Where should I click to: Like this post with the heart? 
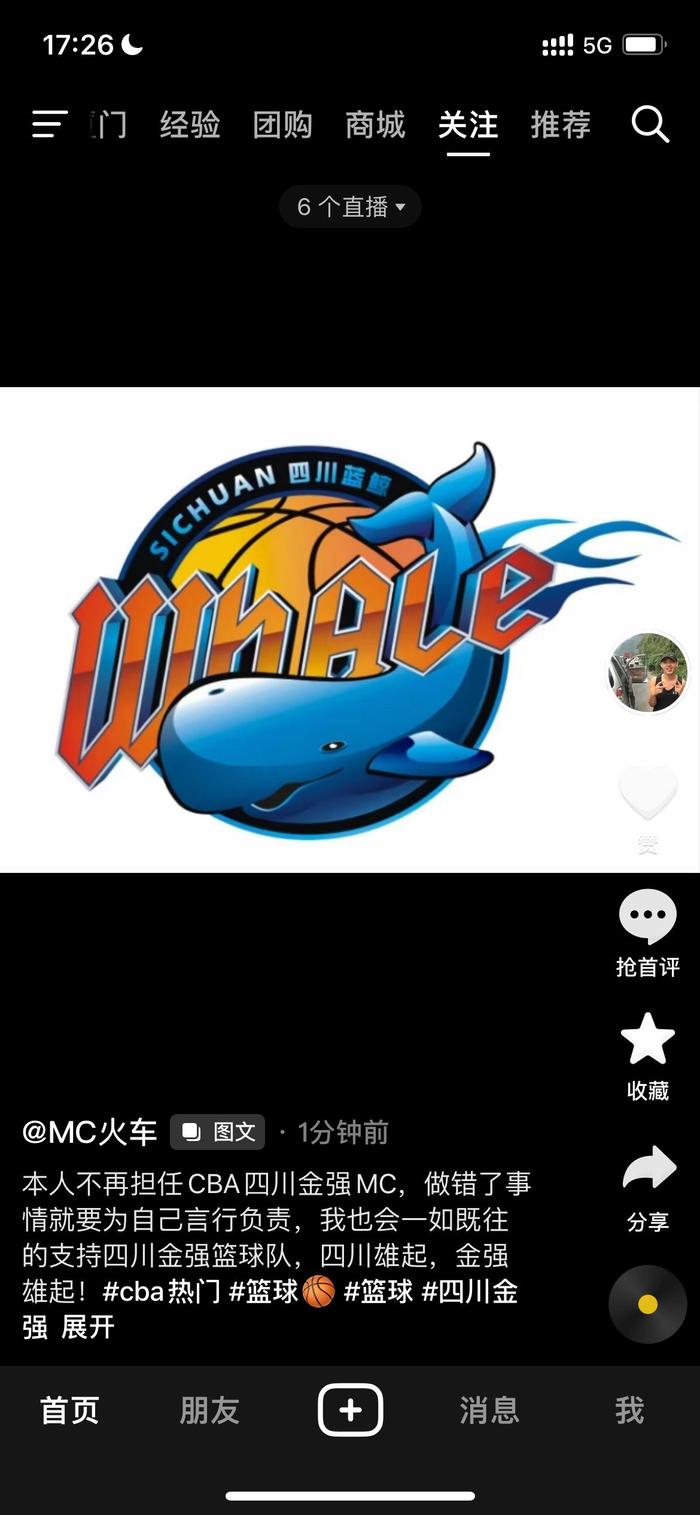click(648, 793)
